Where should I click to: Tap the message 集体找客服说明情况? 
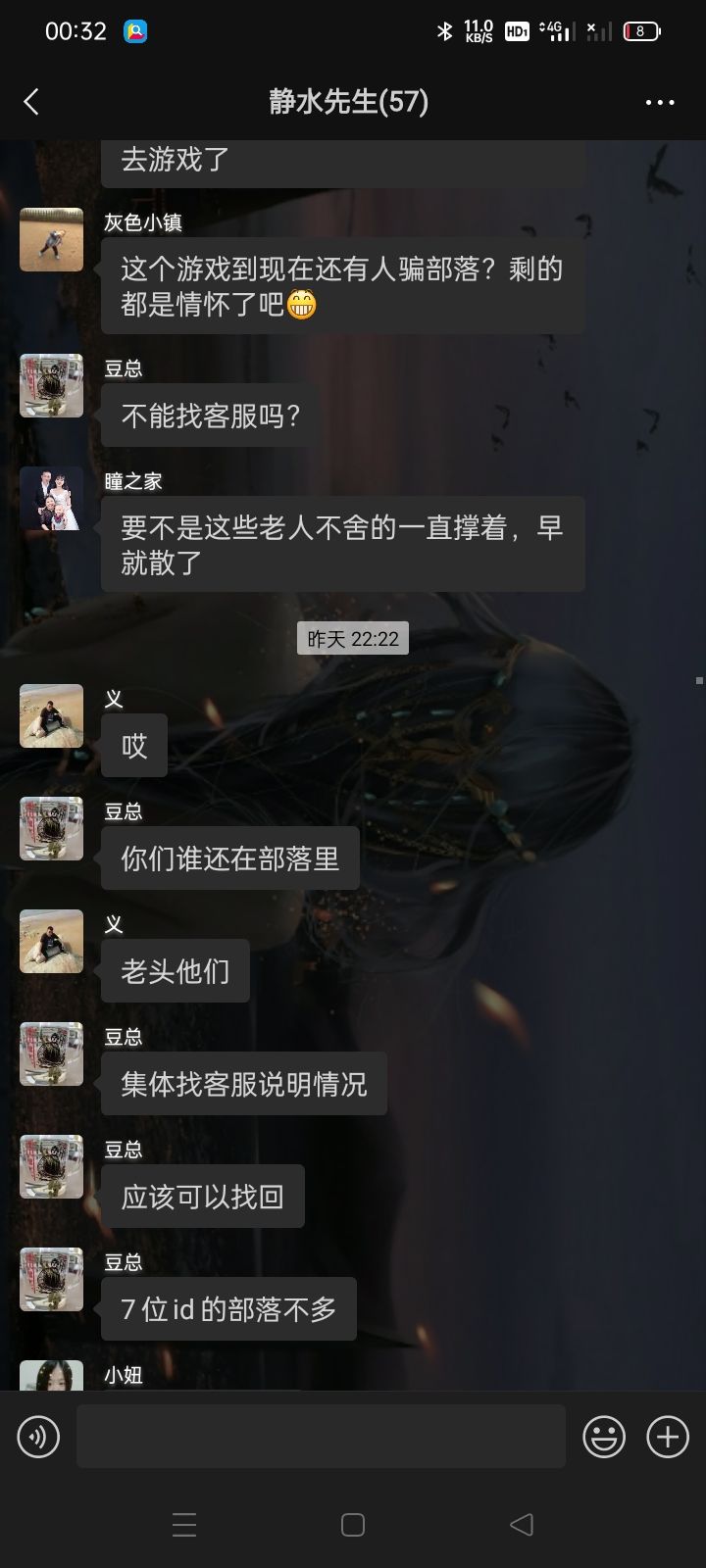coord(243,1083)
